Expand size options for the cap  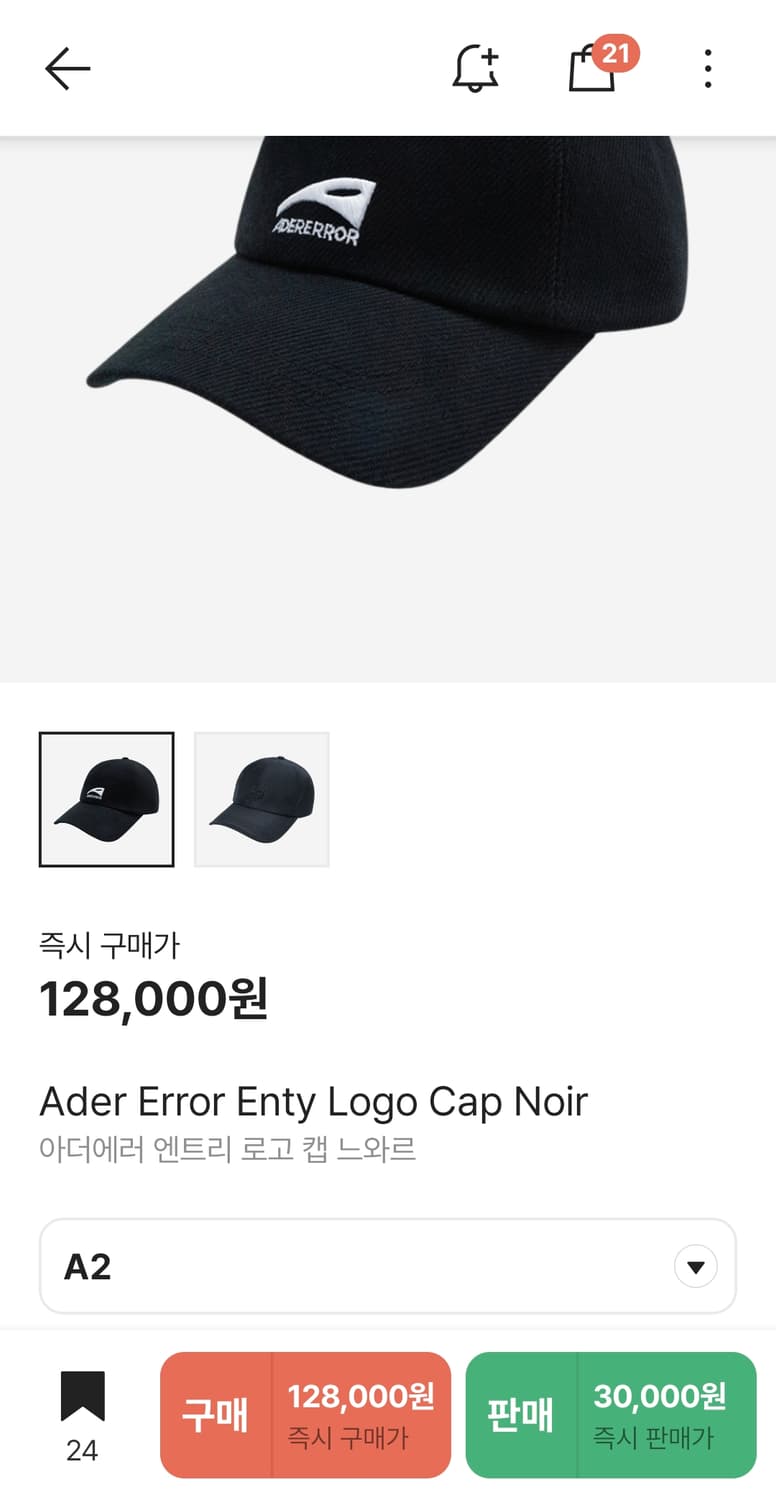pyautogui.click(x=388, y=1266)
